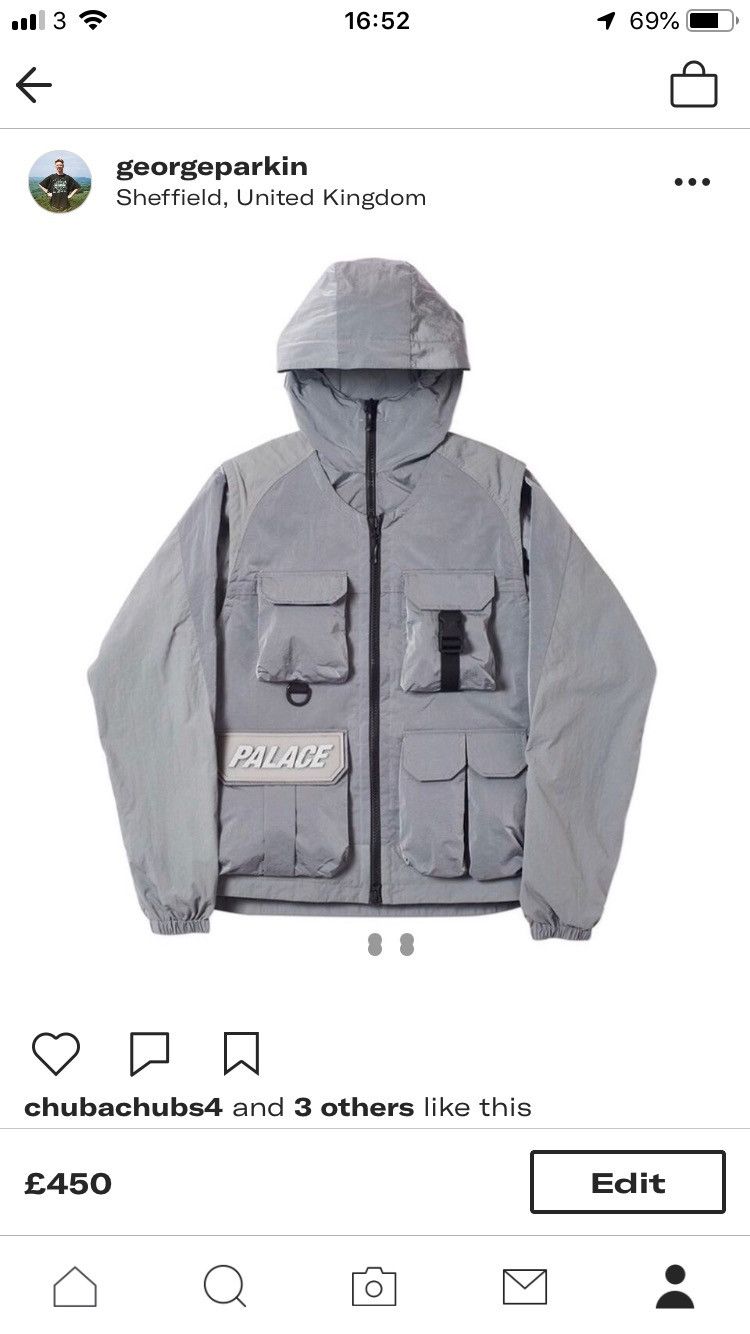750x1334 pixels.
Task: See who likes this listing
Action: pyautogui.click(x=277, y=1107)
